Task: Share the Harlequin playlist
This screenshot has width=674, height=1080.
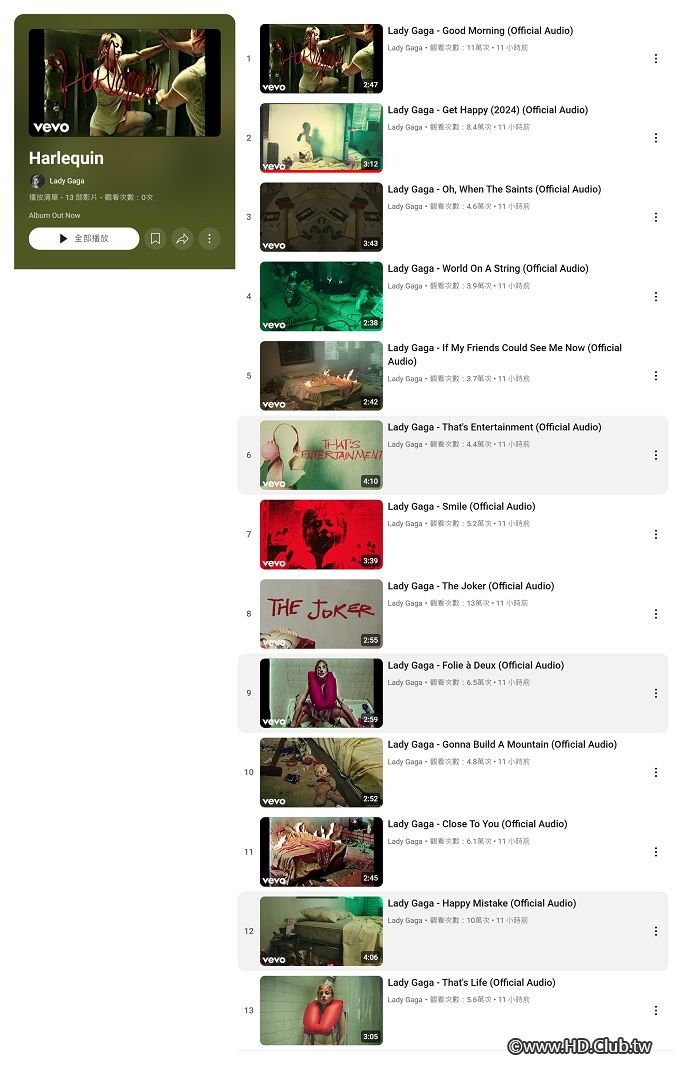Action: [x=182, y=239]
